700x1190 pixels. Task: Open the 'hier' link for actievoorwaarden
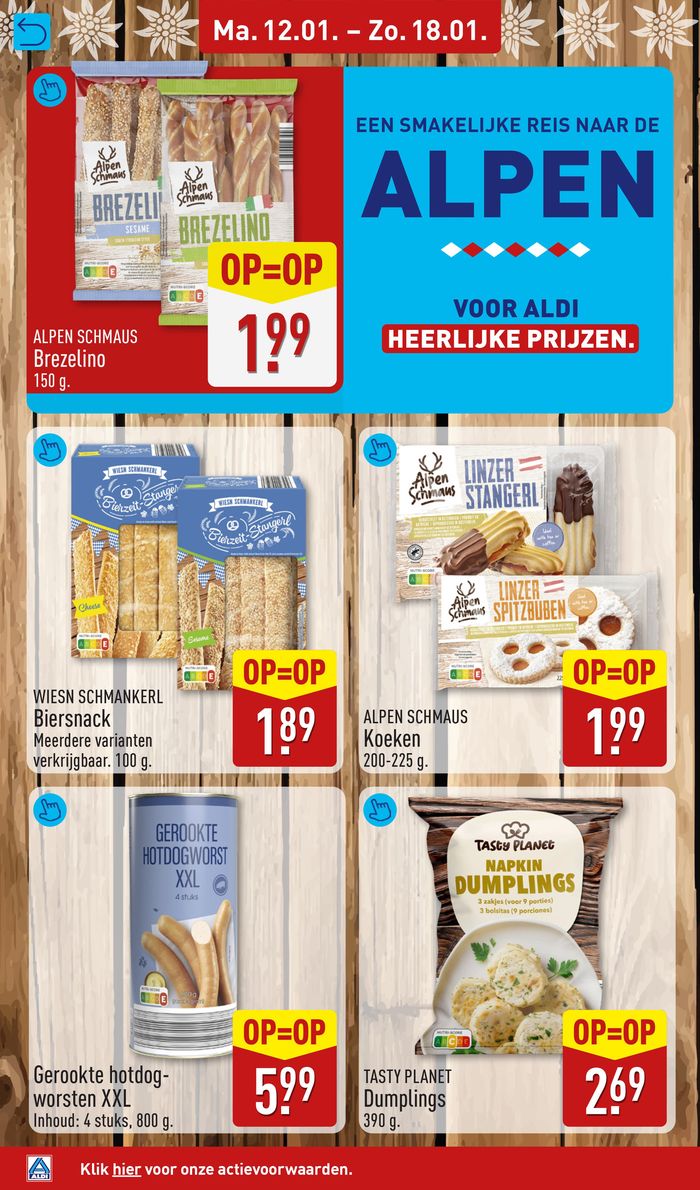pyautogui.click(x=126, y=1168)
